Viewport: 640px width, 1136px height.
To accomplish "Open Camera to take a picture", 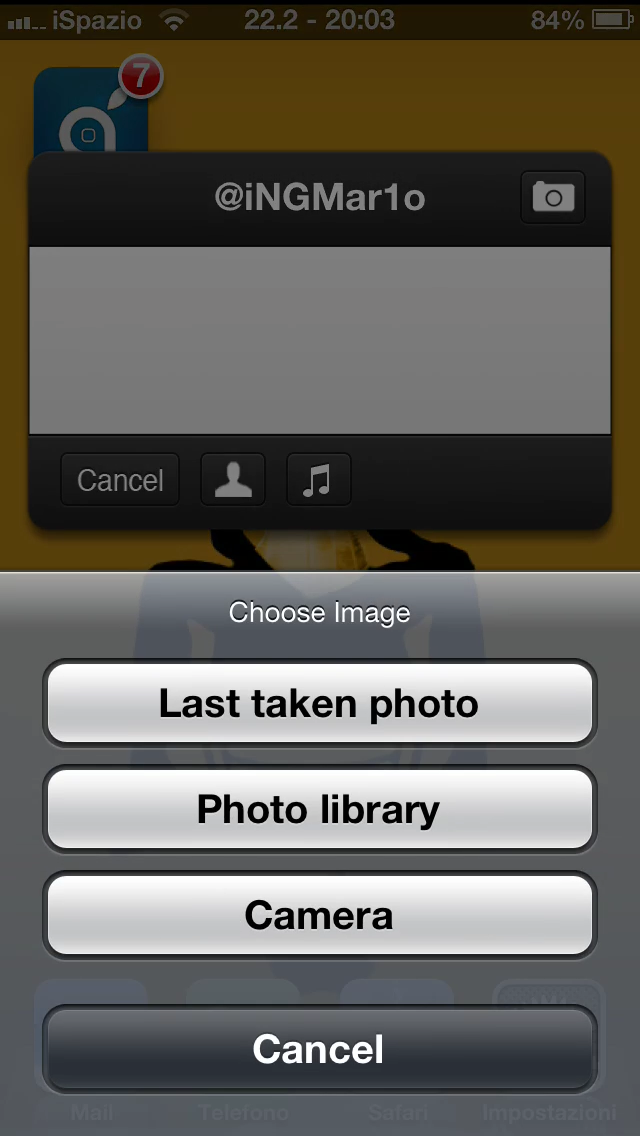I will pos(319,915).
